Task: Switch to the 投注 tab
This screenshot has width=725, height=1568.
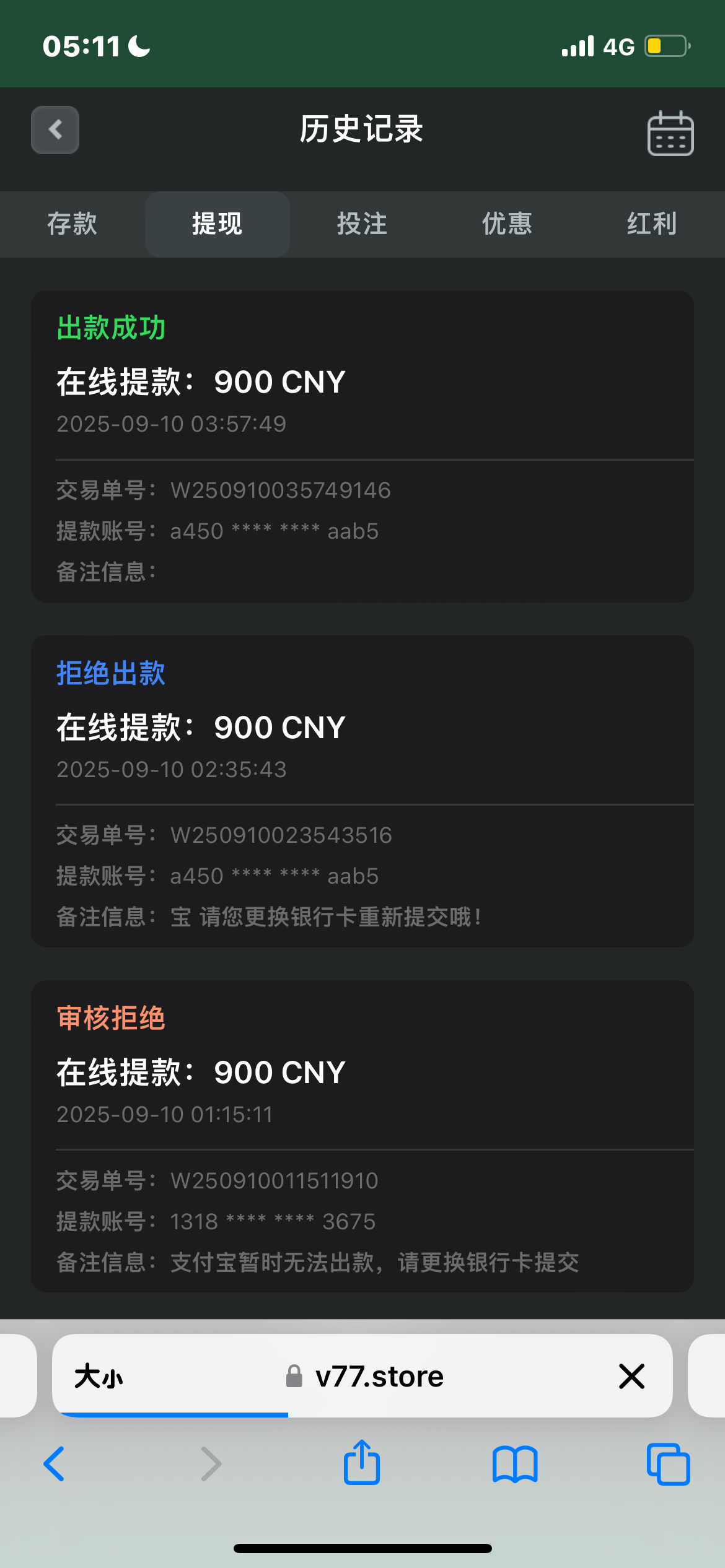Action: point(362,224)
